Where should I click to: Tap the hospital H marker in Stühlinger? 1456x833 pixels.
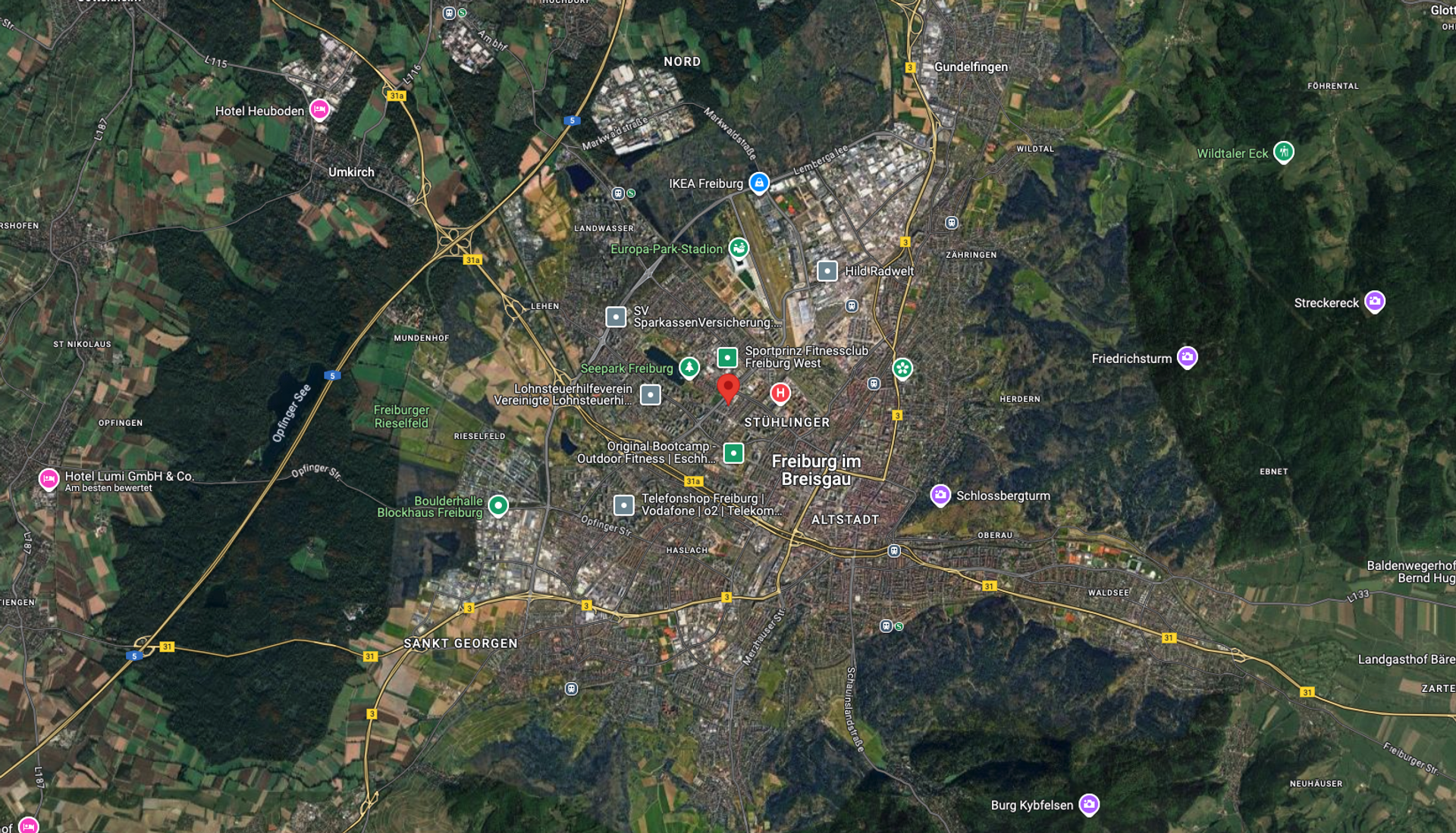[x=780, y=393]
